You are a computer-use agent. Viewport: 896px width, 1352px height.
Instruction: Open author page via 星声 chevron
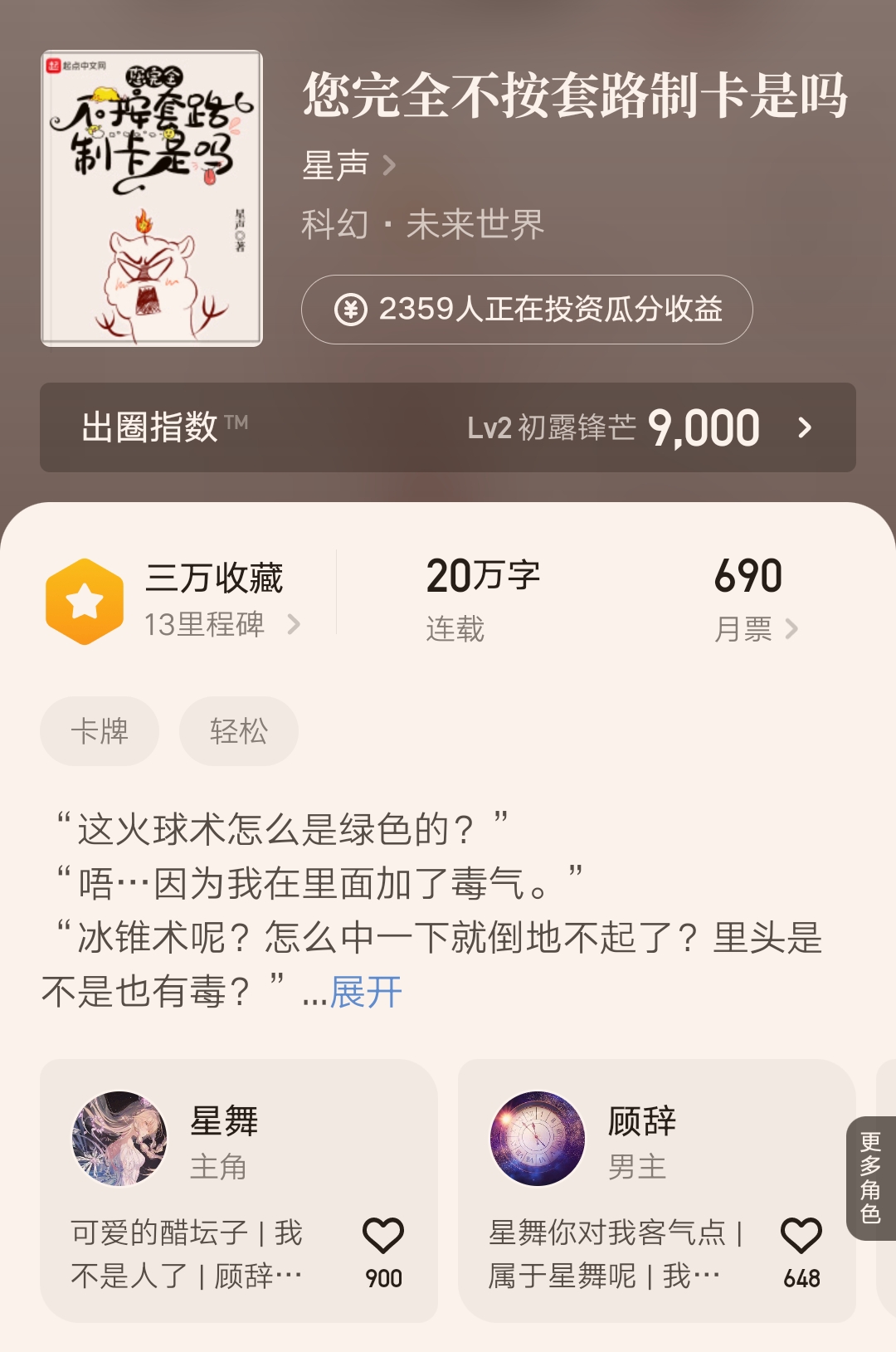(x=388, y=166)
